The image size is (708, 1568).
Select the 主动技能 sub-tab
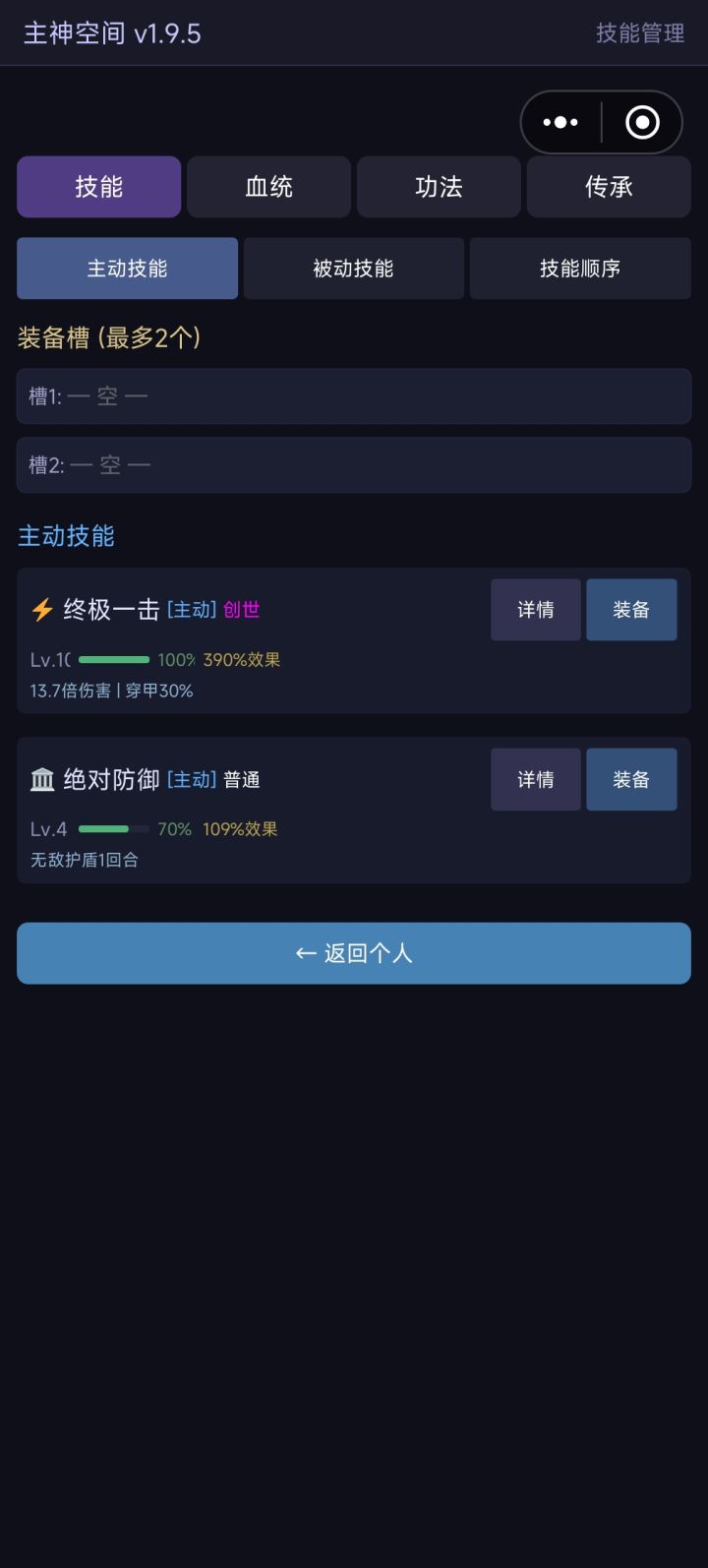127,268
